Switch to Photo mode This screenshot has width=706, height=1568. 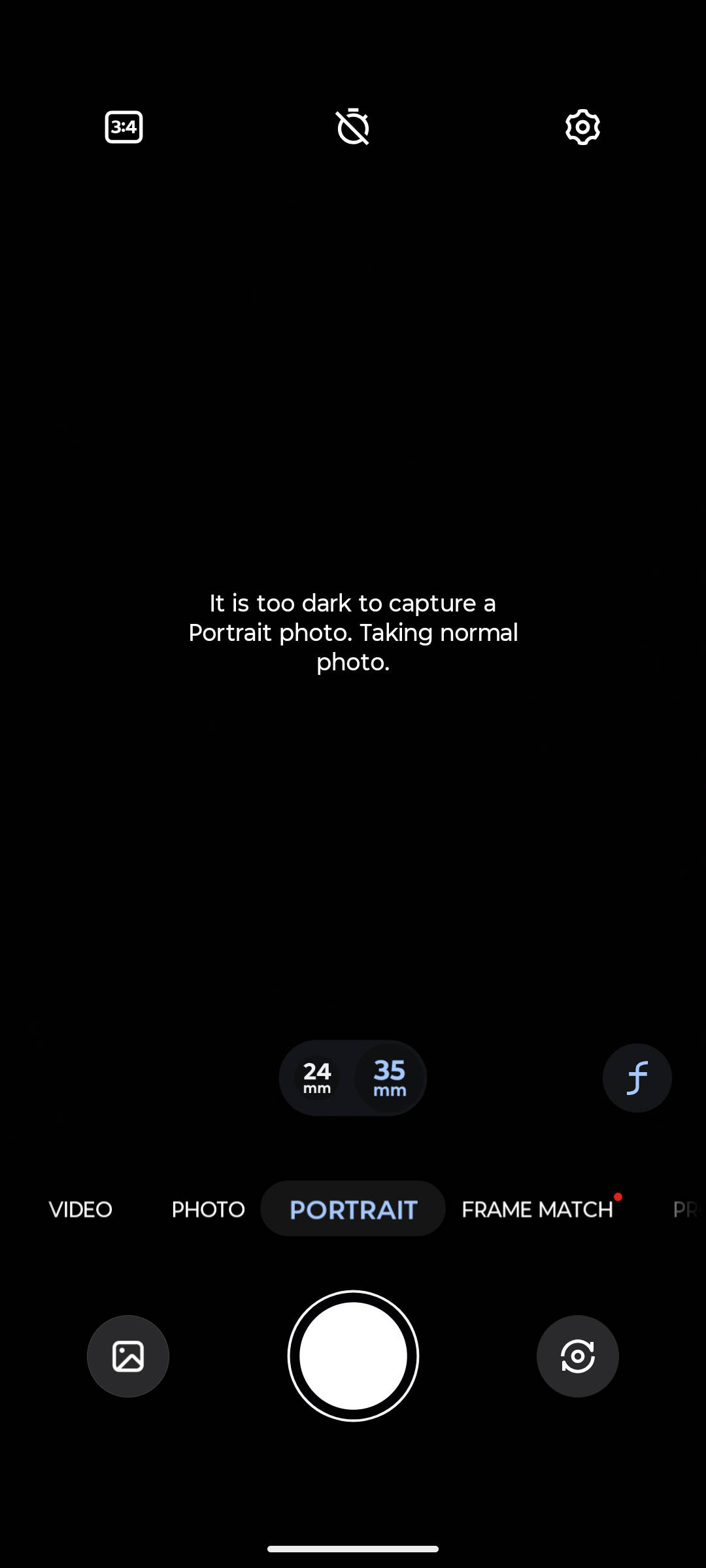(x=208, y=1209)
